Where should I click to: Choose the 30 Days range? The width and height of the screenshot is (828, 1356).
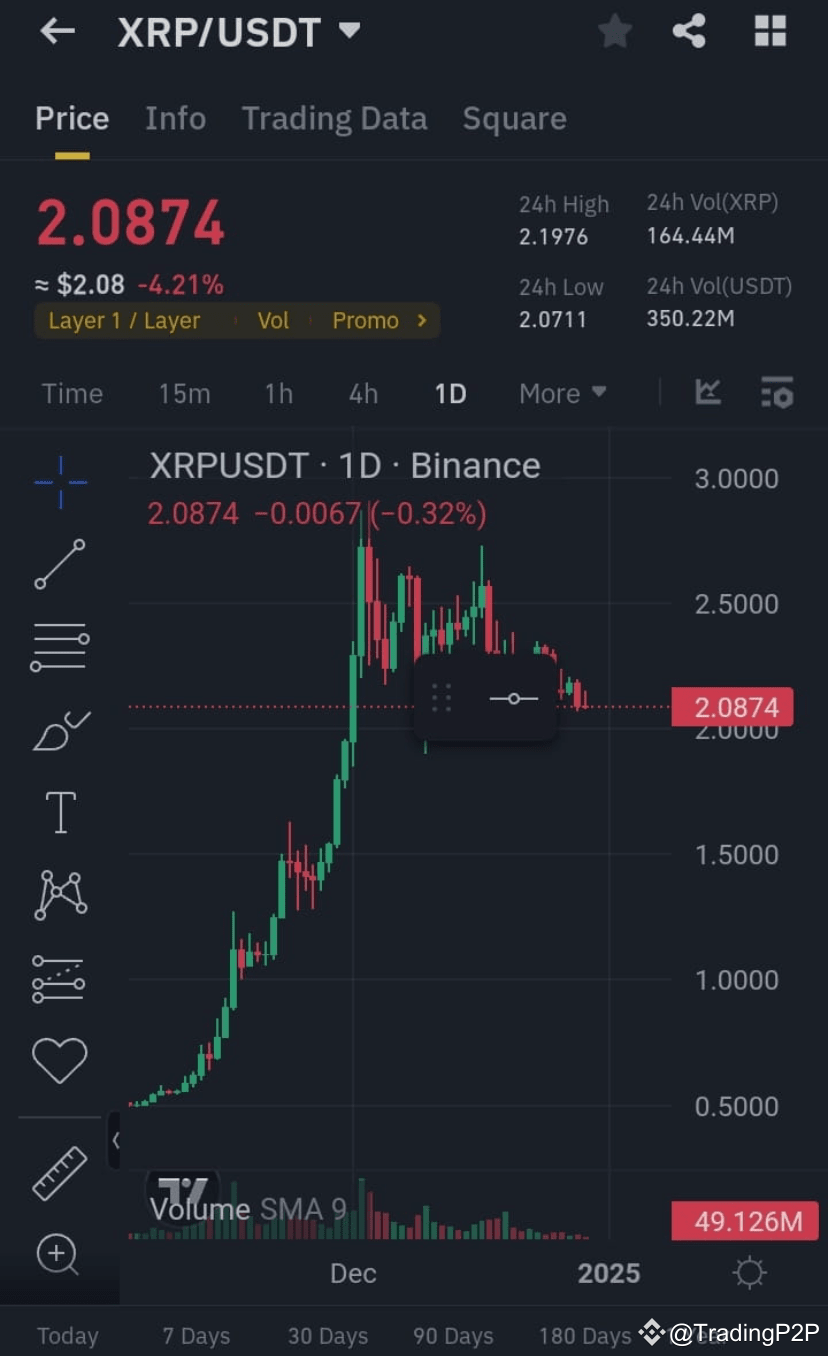click(327, 1336)
